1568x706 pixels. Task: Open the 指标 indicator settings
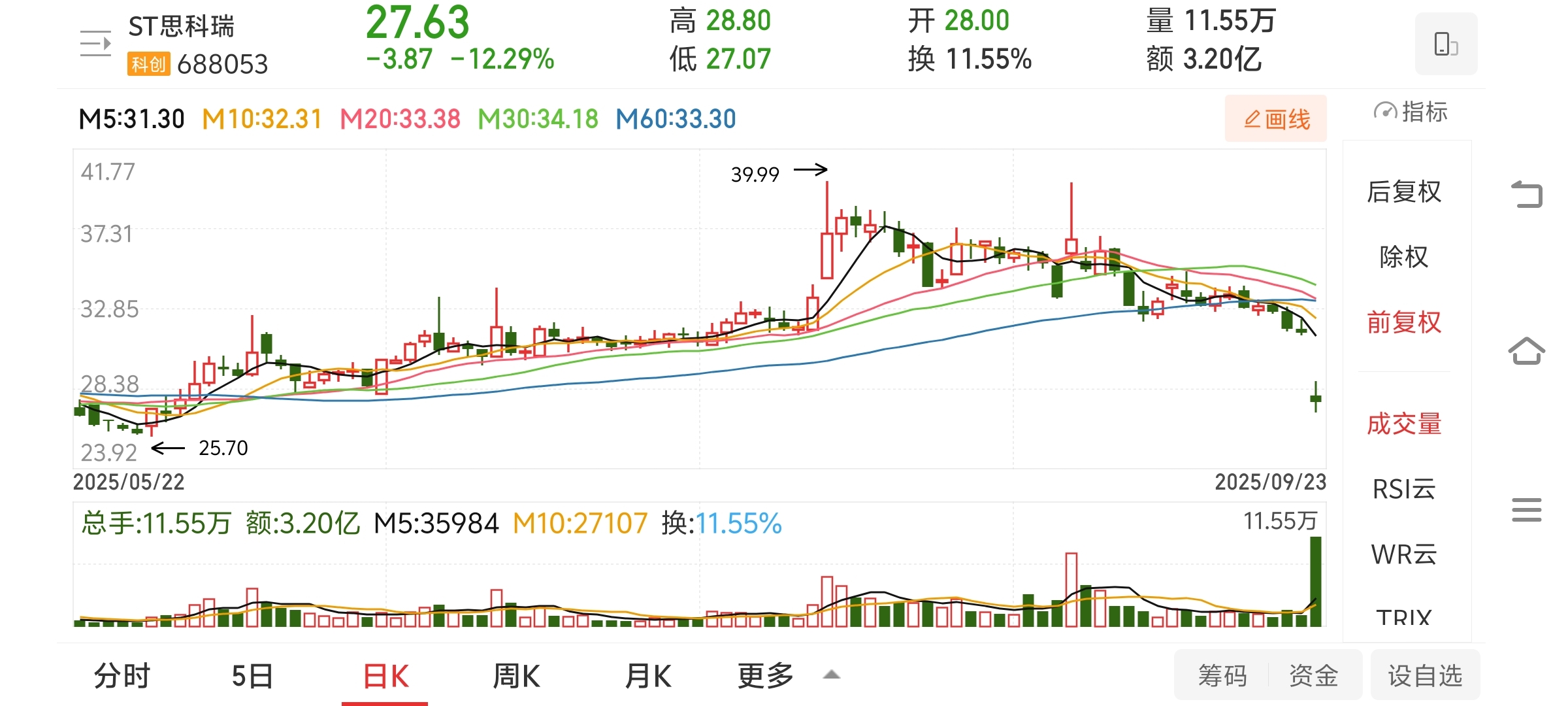pos(1411,112)
